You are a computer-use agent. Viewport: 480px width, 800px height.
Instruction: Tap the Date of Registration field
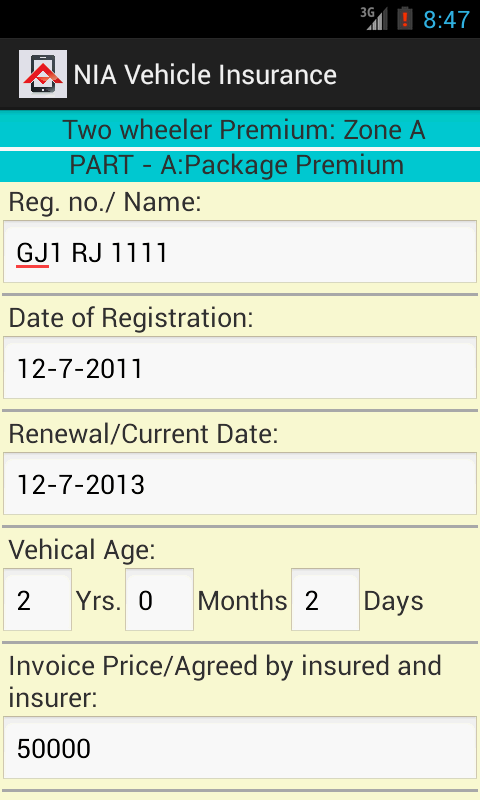[x=240, y=367]
